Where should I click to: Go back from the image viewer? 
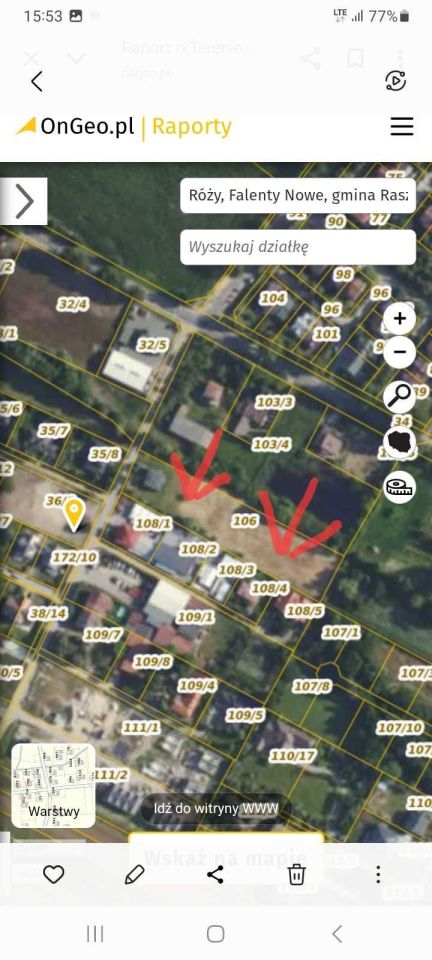(x=37, y=81)
